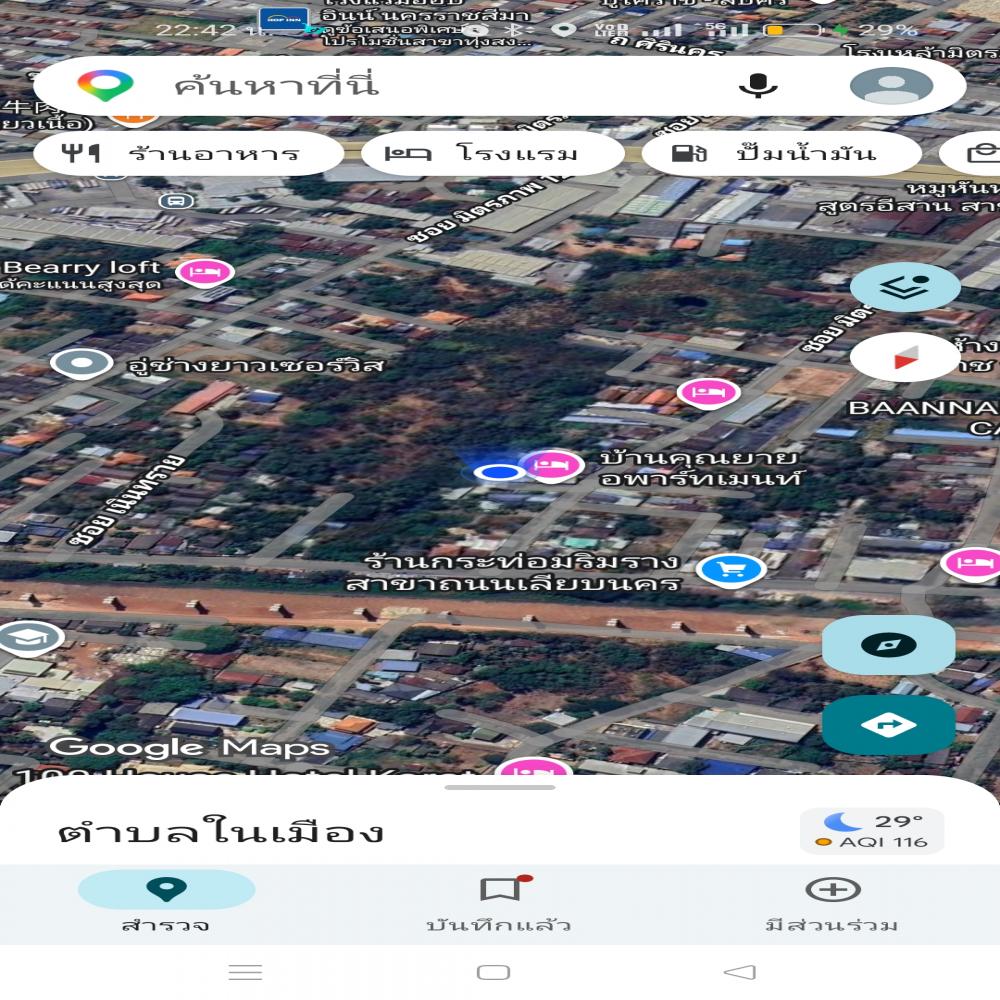Go back with the system back button
Image resolution: width=1000 pixels, height=1000 pixels.
click(x=739, y=972)
